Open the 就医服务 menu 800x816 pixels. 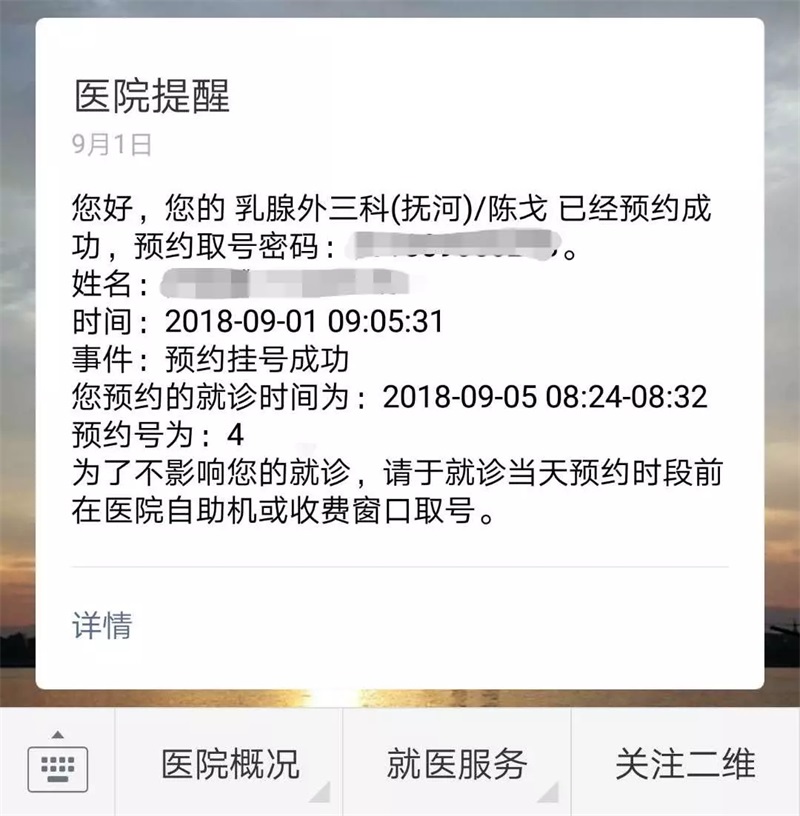pos(456,764)
